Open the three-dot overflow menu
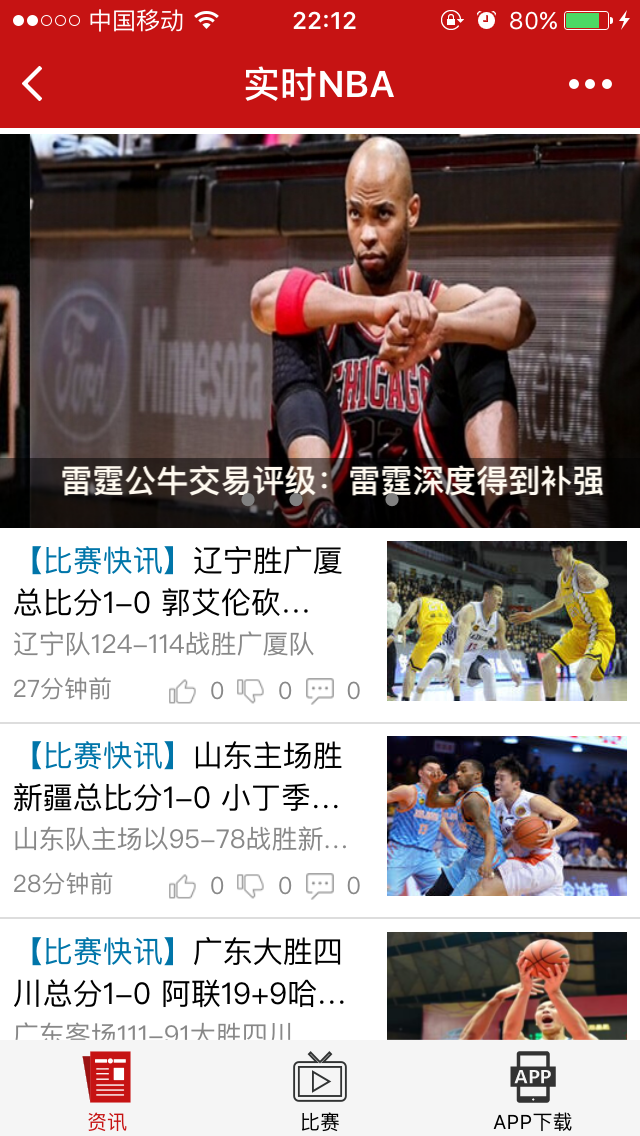Image resolution: width=640 pixels, height=1136 pixels. click(590, 84)
